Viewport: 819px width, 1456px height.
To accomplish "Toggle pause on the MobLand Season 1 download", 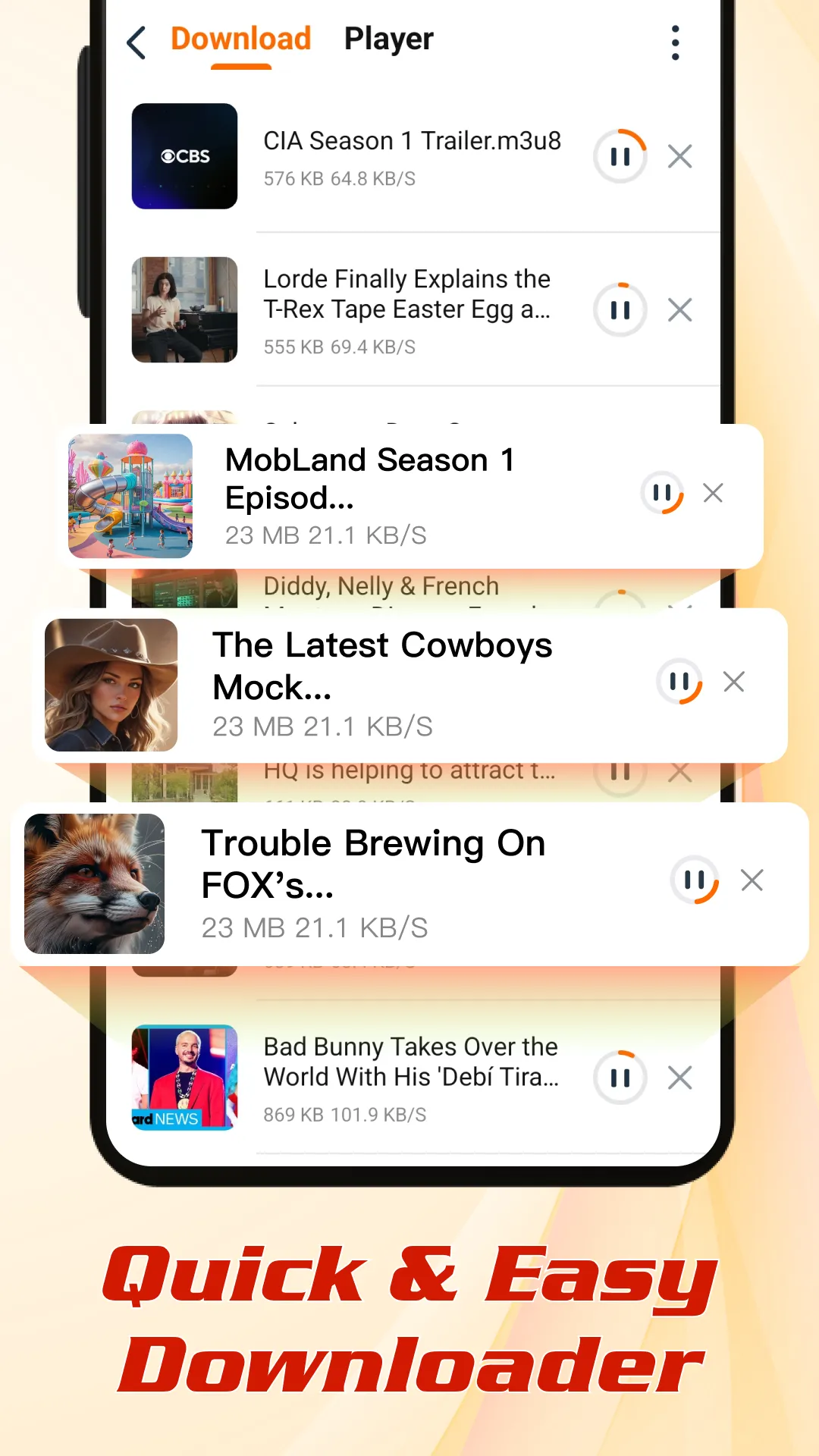I will (663, 494).
